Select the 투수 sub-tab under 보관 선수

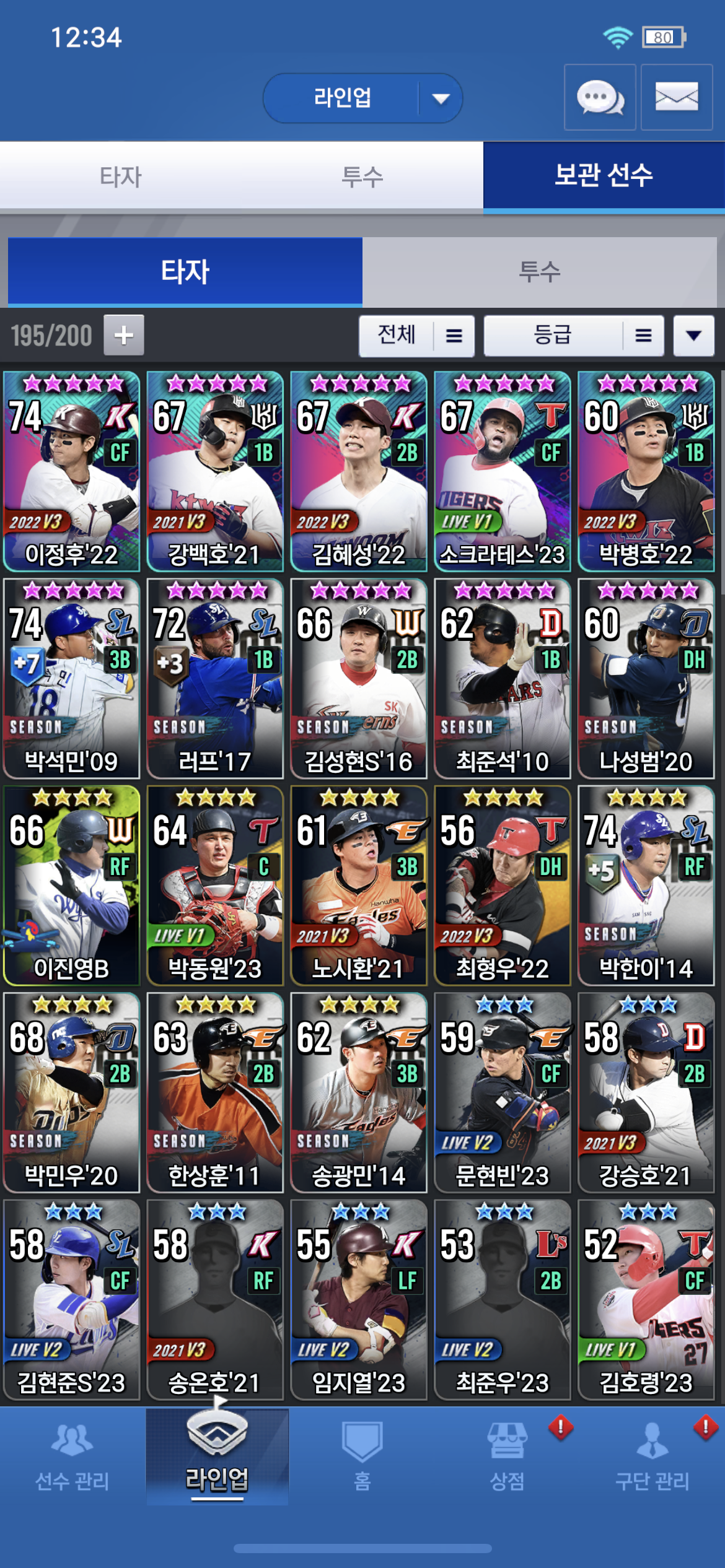point(539,272)
